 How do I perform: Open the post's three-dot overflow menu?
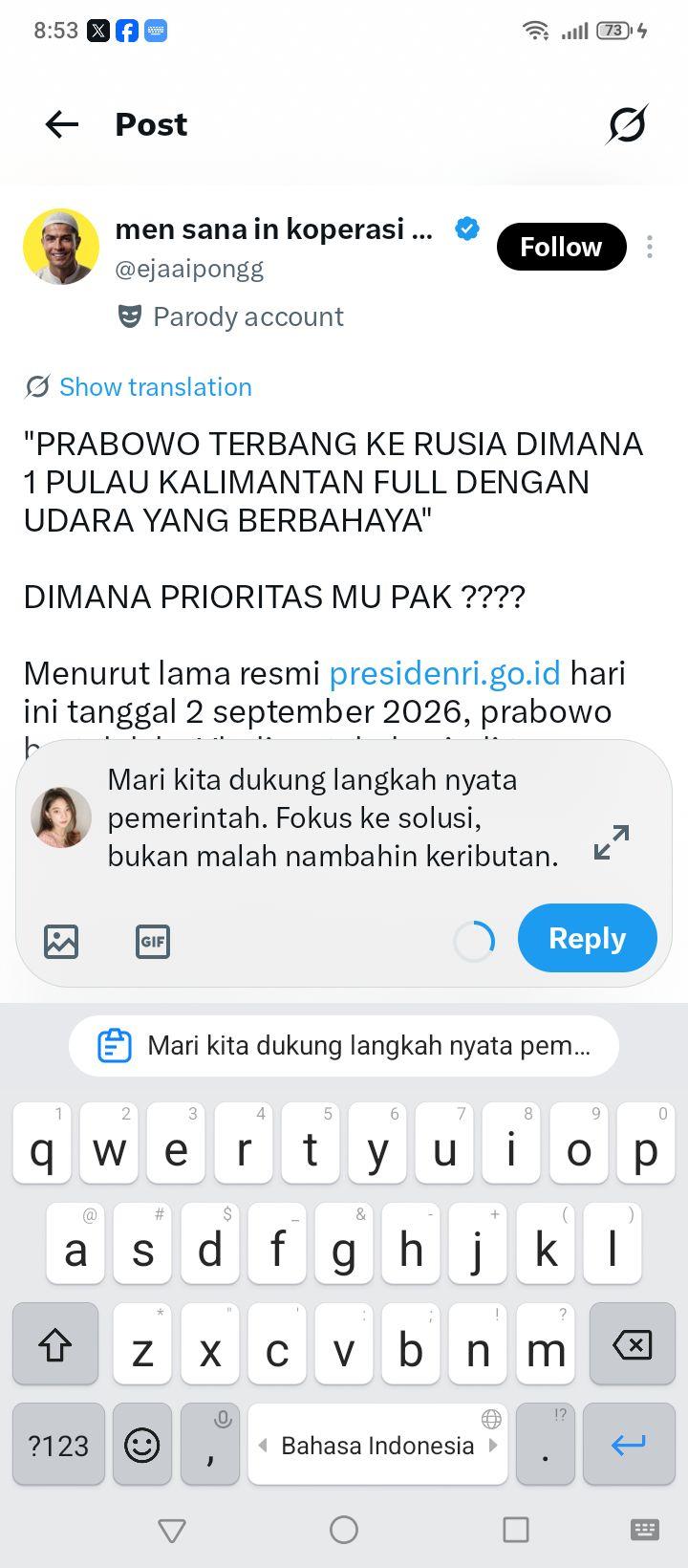tap(650, 247)
